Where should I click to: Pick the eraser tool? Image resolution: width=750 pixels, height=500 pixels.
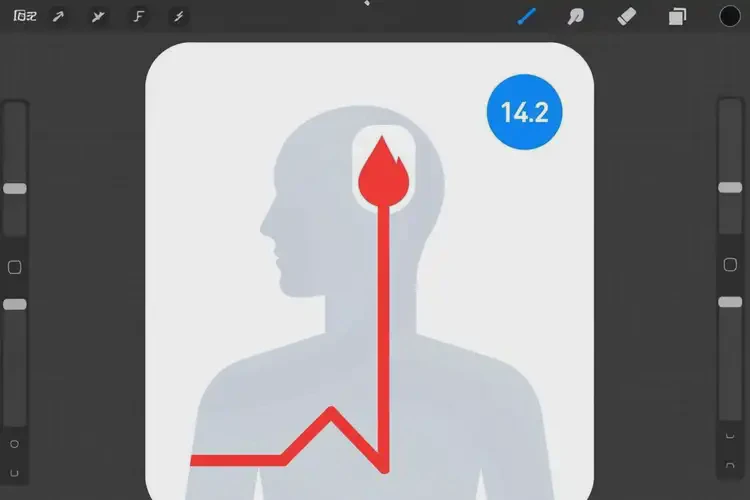[627, 16]
